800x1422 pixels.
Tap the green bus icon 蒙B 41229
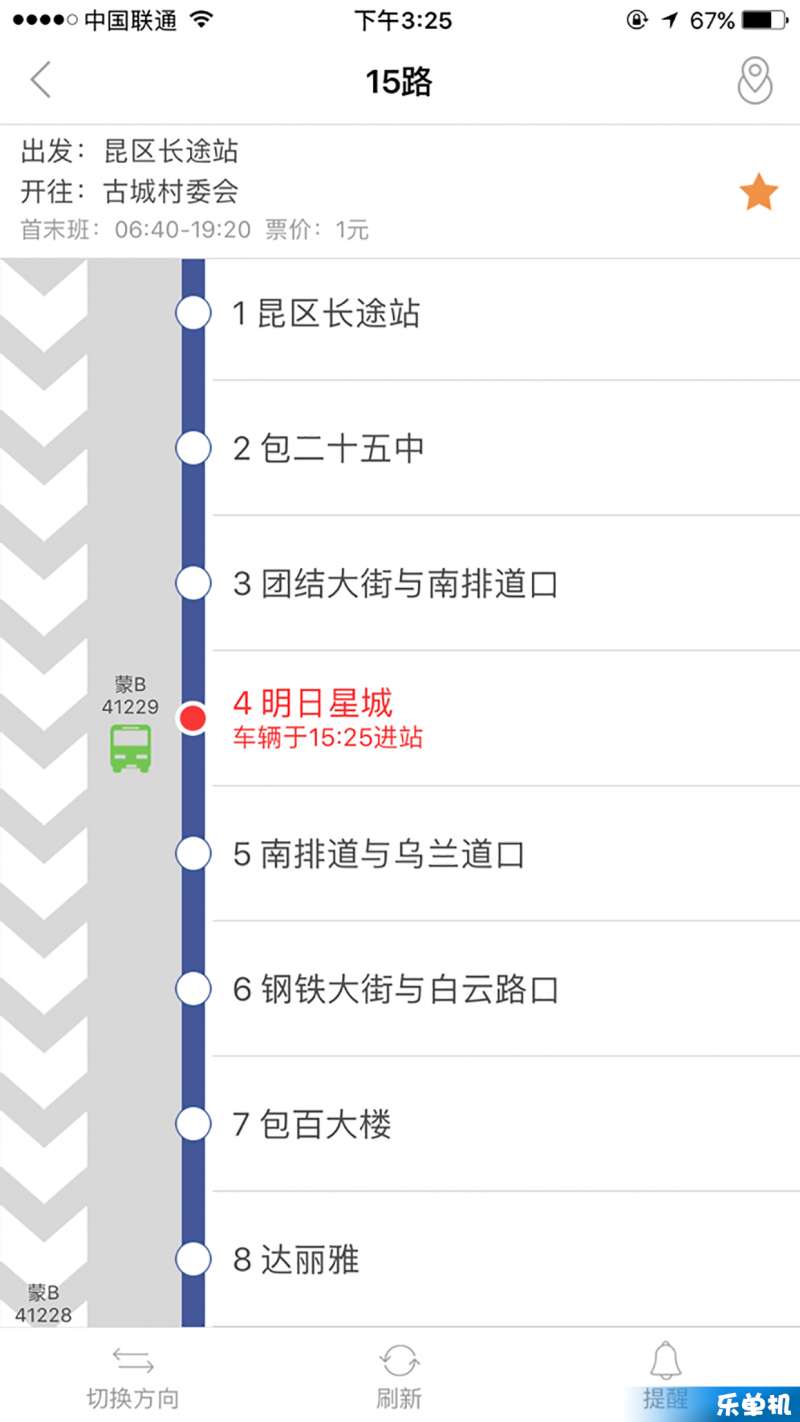pyautogui.click(x=130, y=748)
